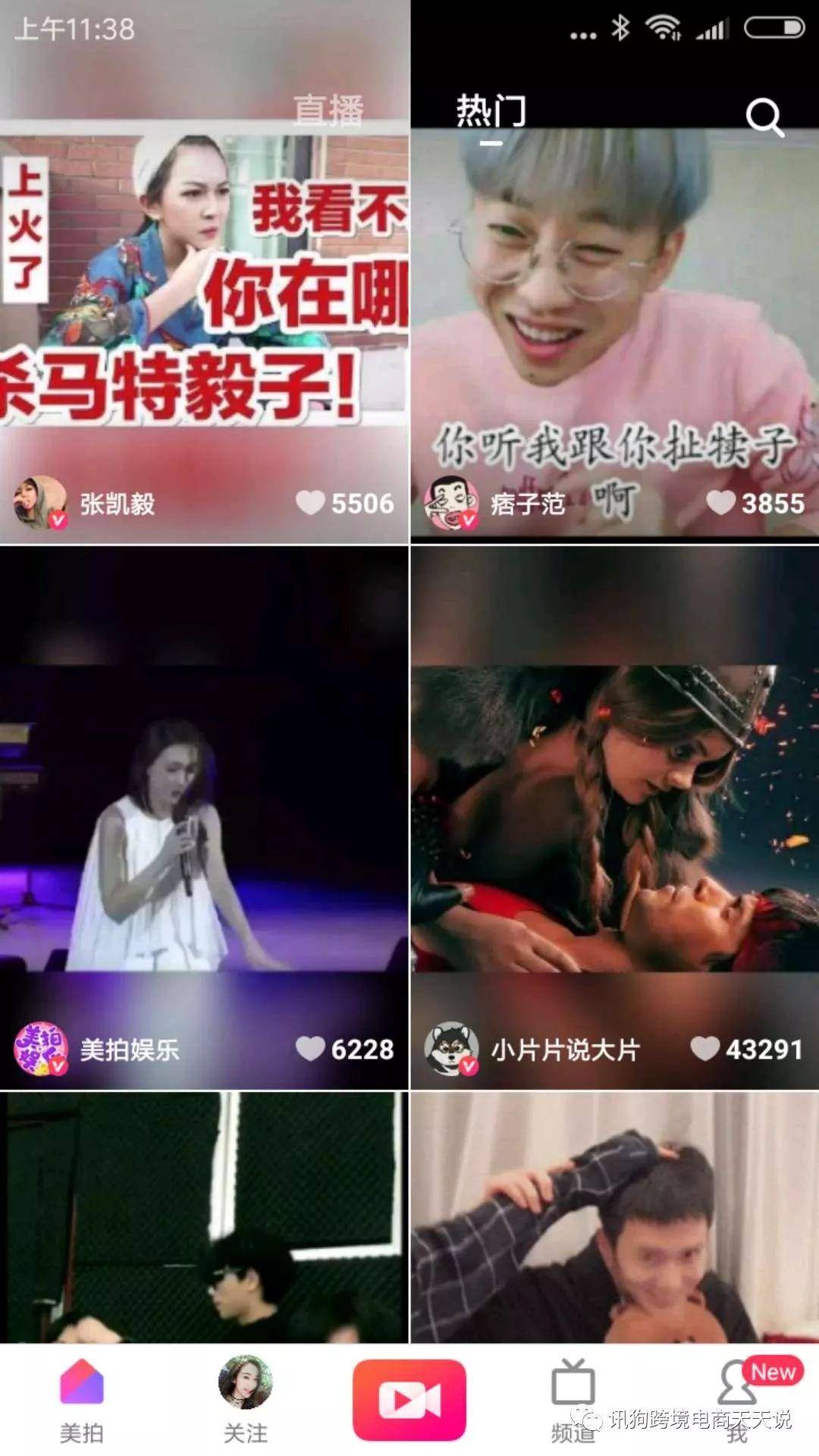Play the 美拍娱乐 concert video
819x1456 pixels.
coord(204,819)
